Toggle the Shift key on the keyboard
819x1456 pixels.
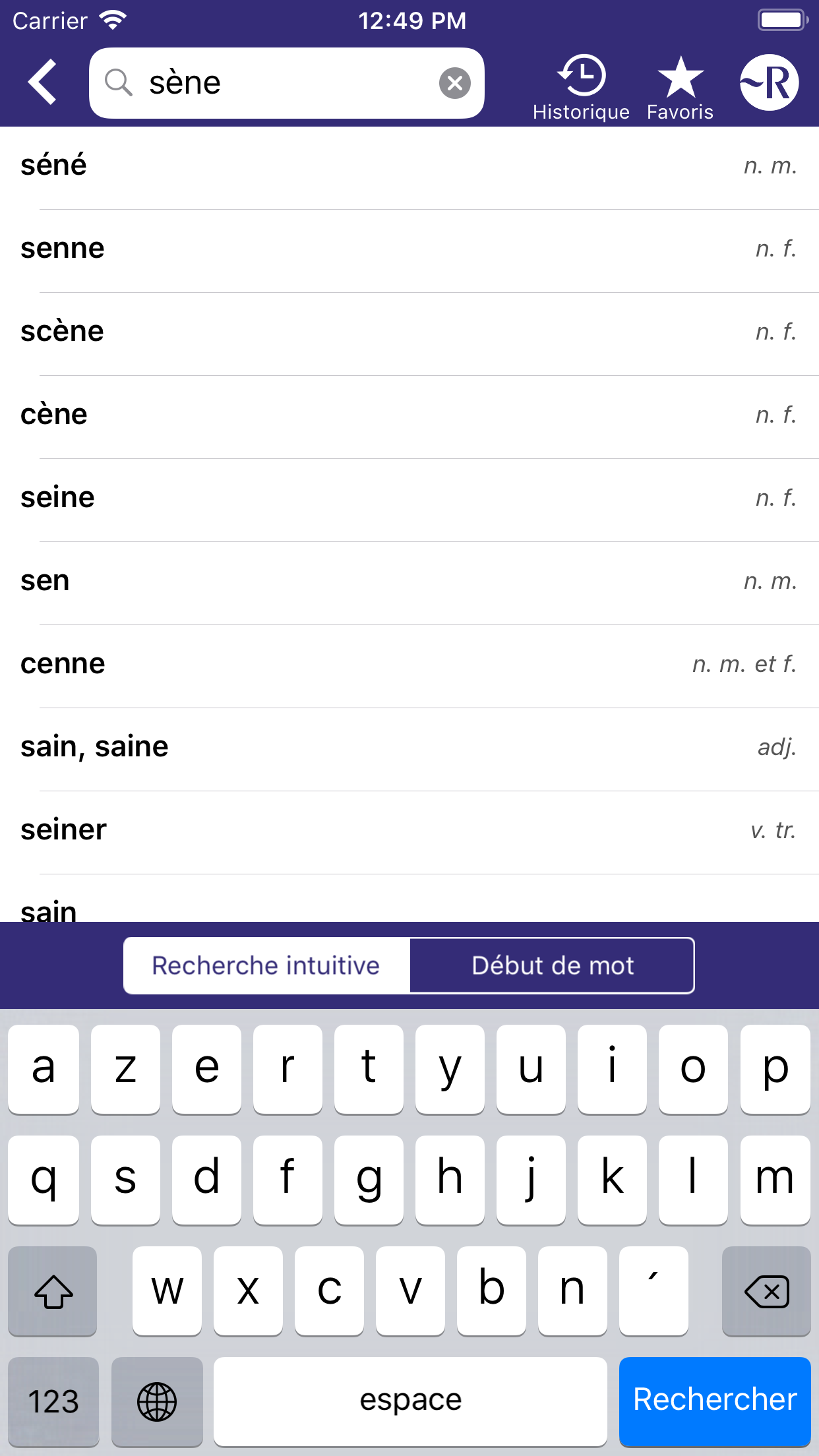click(52, 1290)
